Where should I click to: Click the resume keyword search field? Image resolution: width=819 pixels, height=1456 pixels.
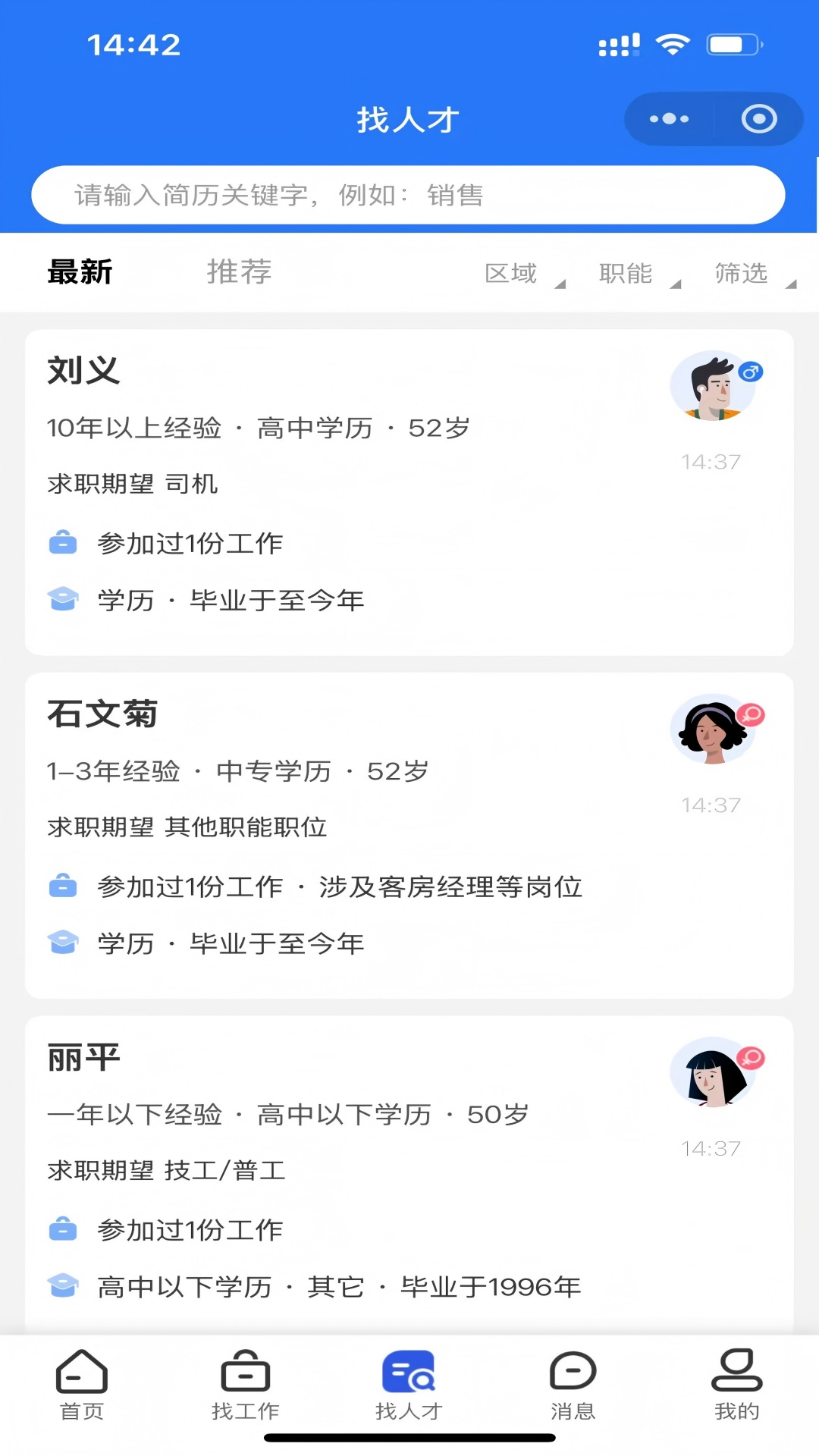(409, 195)
